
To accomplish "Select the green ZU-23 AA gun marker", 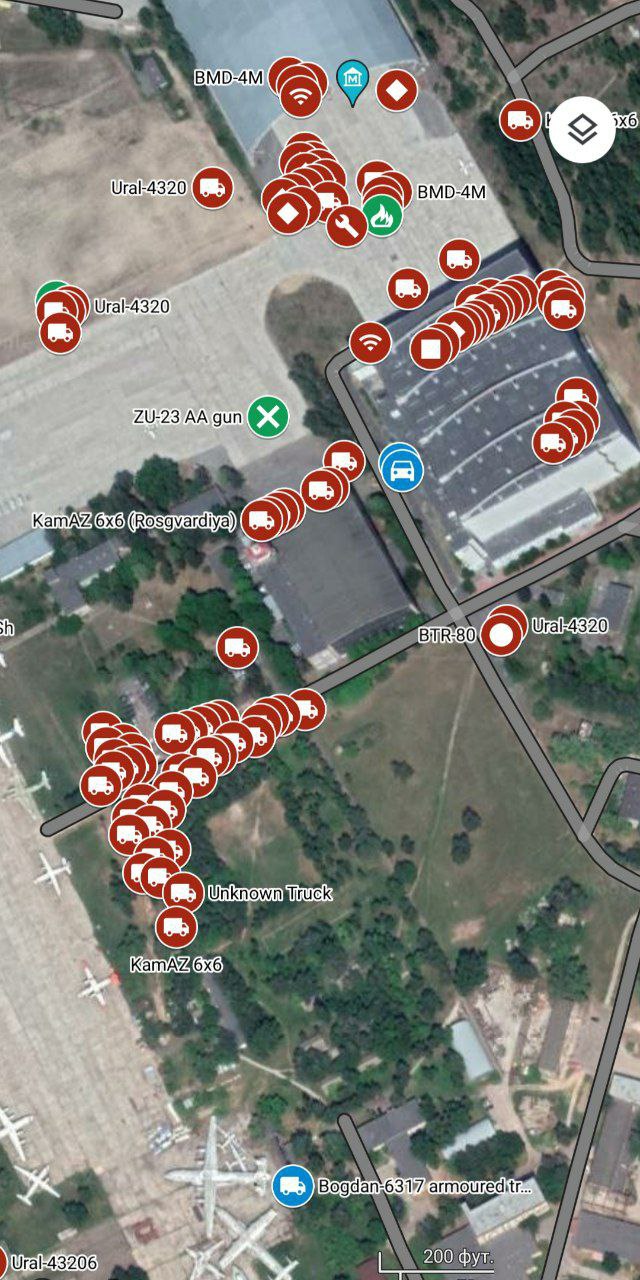I will coord(268,417).
